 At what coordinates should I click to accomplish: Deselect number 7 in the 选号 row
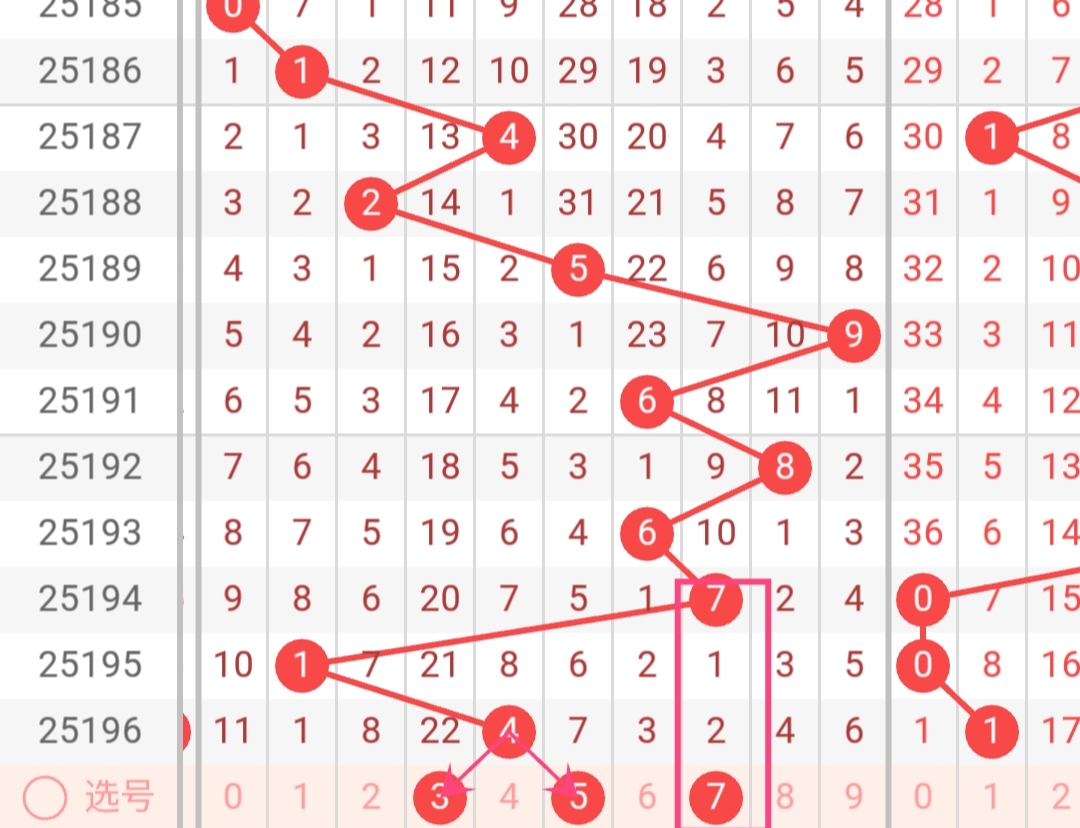(715, 797)
